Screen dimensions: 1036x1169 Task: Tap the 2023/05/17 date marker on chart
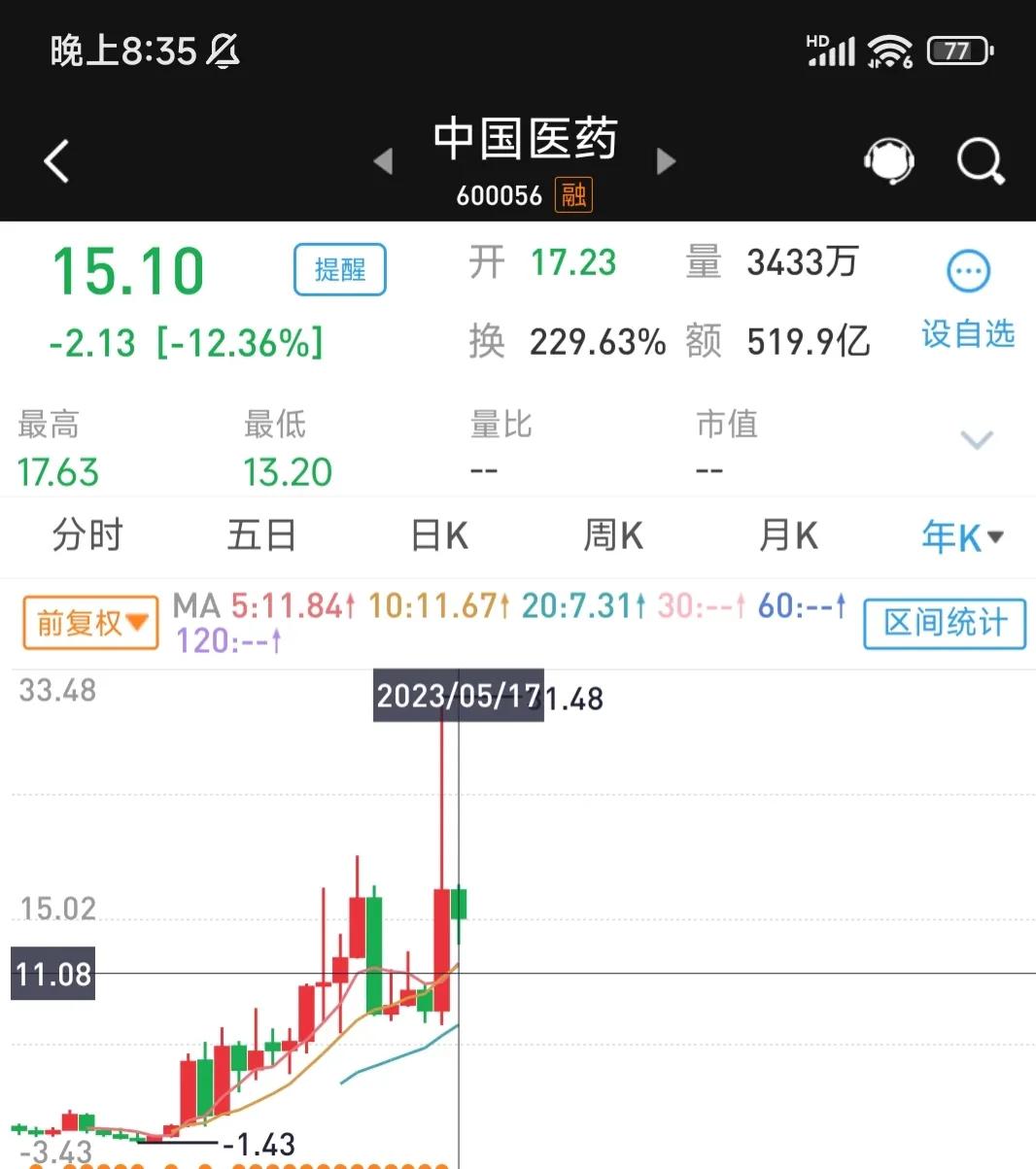(458, 697)
